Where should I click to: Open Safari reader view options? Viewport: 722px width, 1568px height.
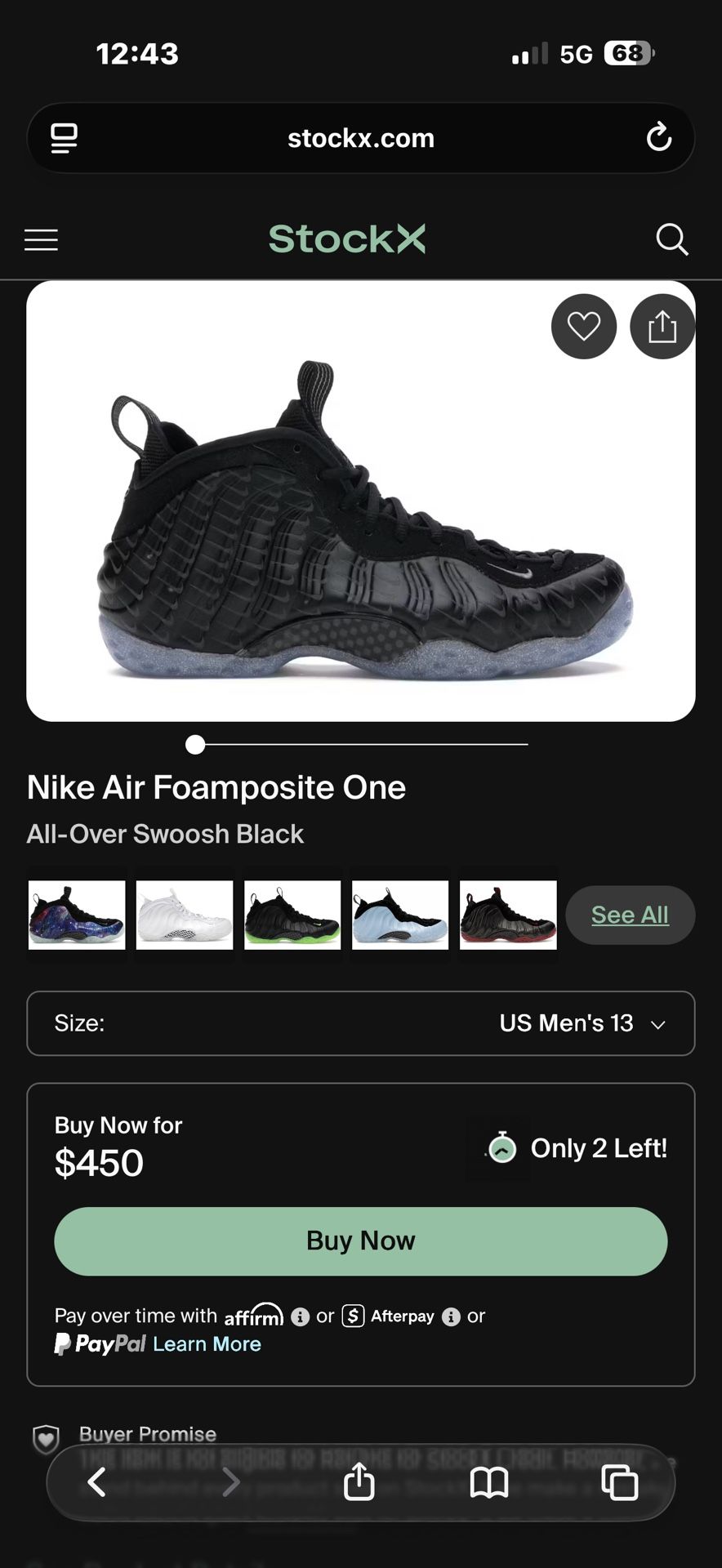(x=62, y=138)
